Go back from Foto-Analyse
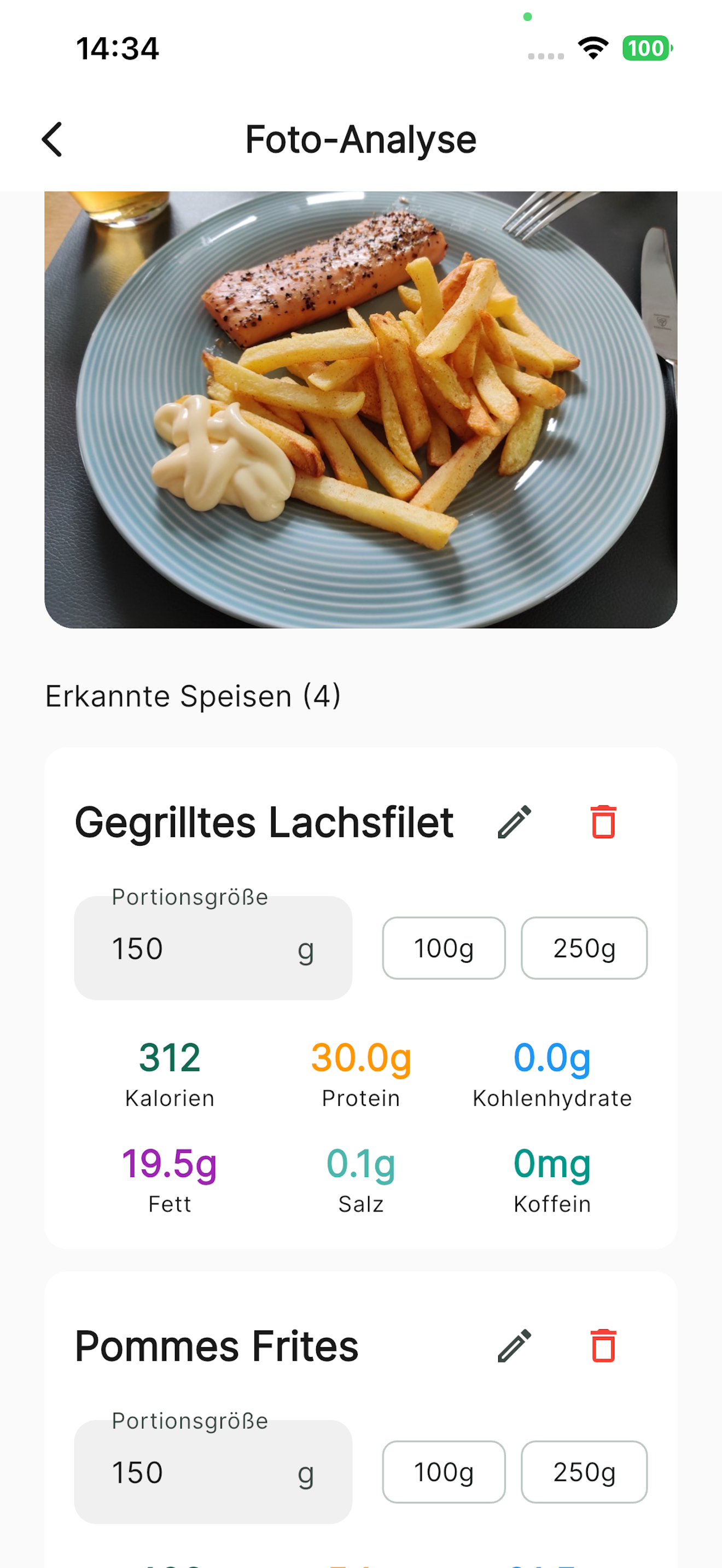Viewport: 722px width, 1568px height. (53, 139)
